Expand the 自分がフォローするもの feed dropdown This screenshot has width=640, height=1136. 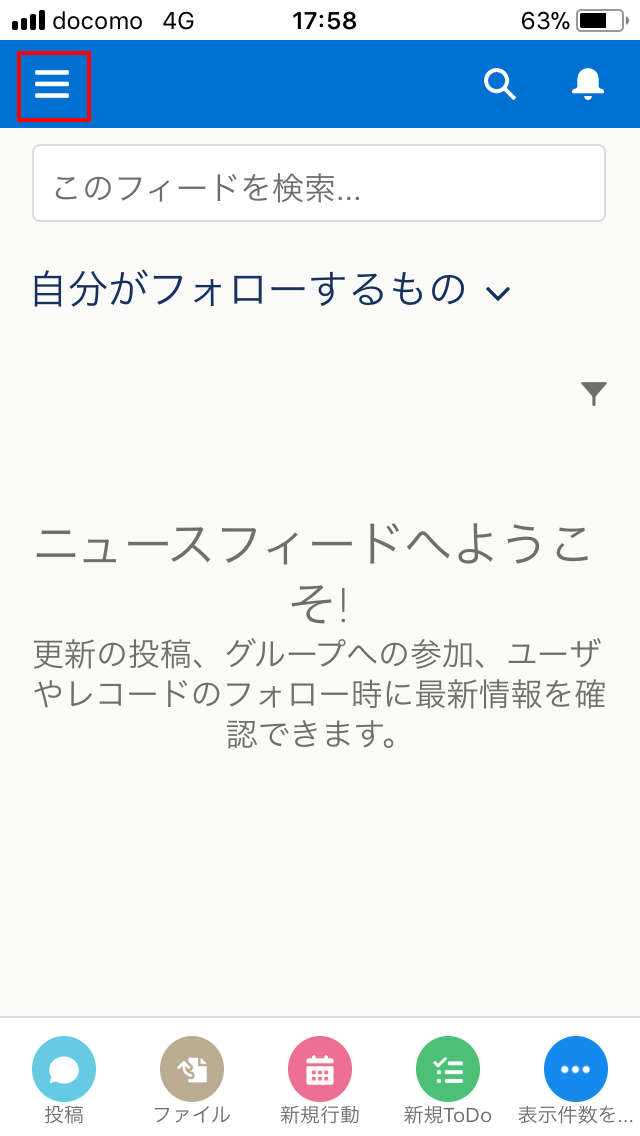pos(272,290)
